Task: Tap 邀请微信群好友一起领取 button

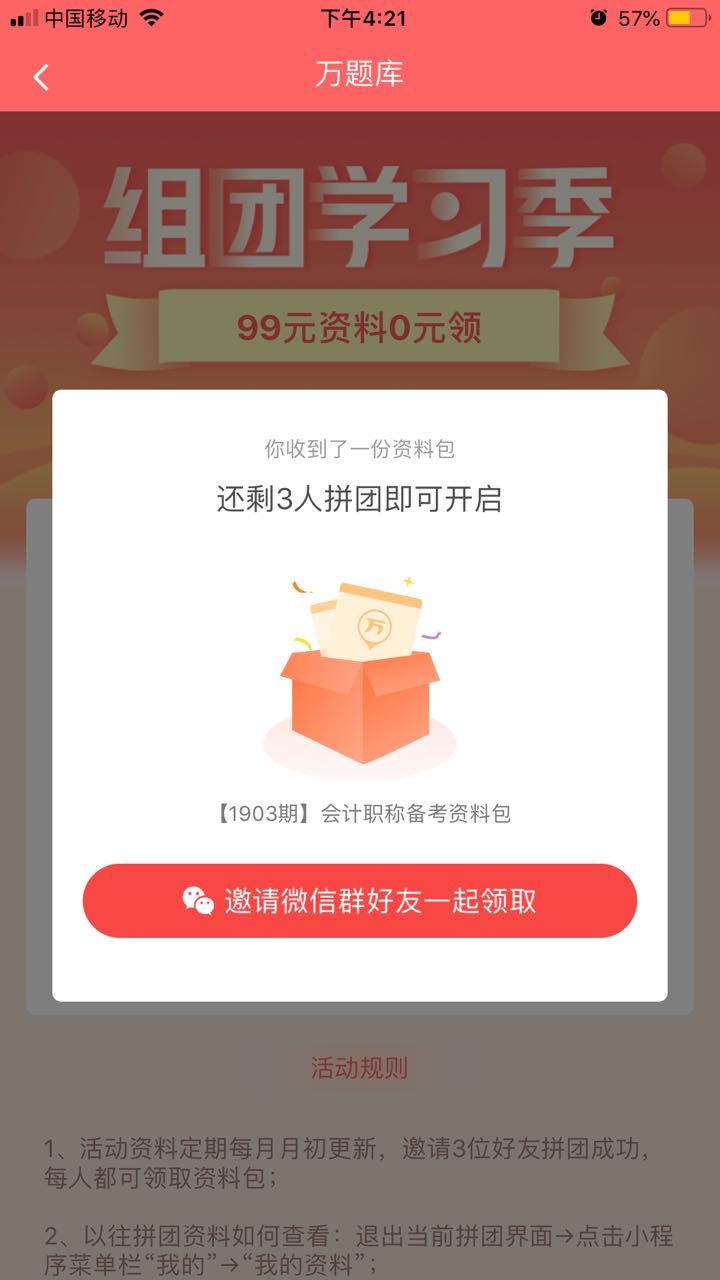Action: point(360,901)
